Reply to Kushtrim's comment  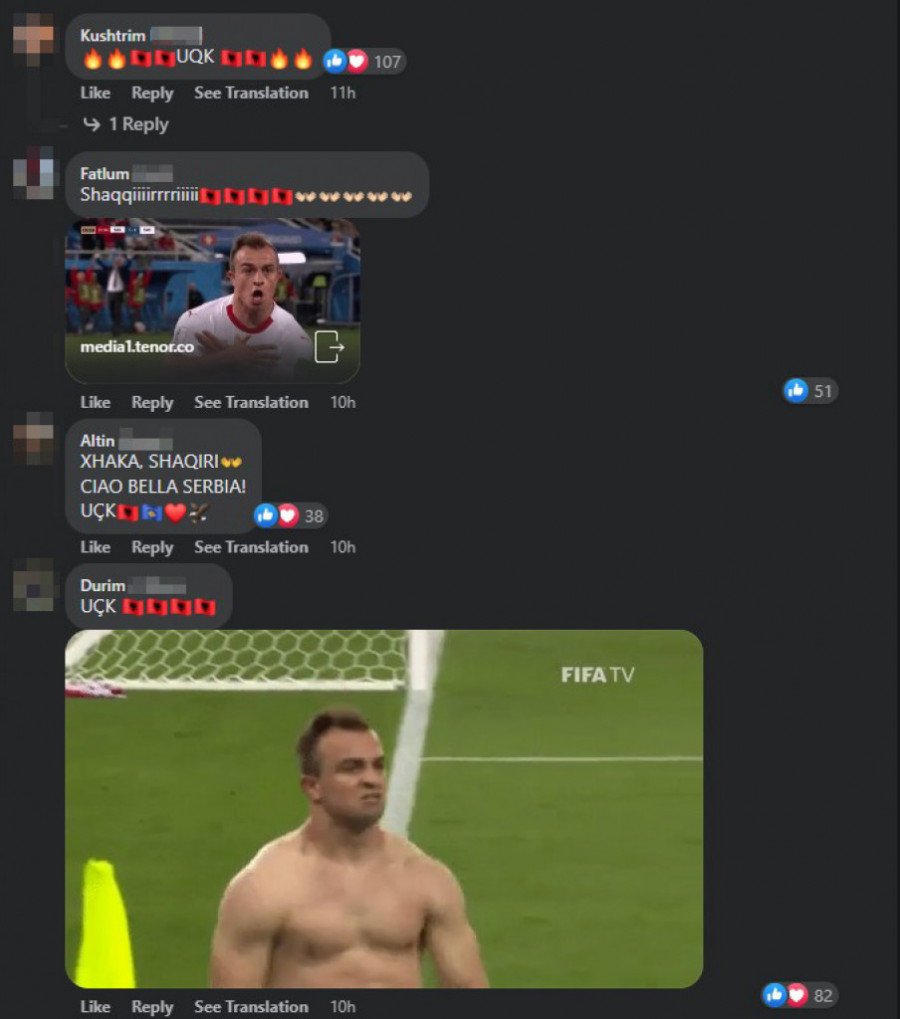152,93
